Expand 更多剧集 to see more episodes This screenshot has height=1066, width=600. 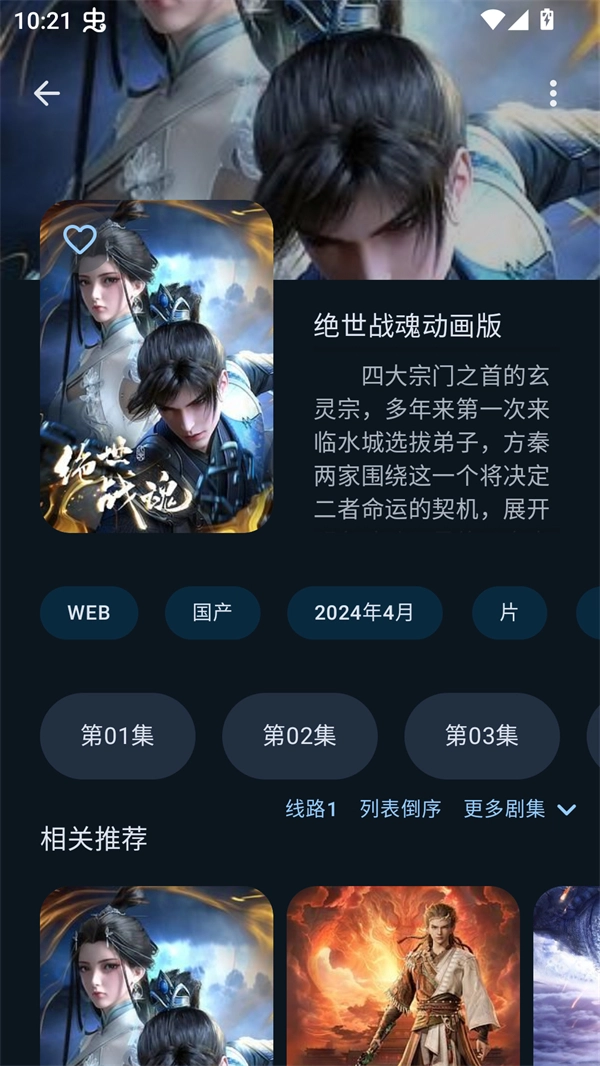pyautogui.click(x=519, y=809)
